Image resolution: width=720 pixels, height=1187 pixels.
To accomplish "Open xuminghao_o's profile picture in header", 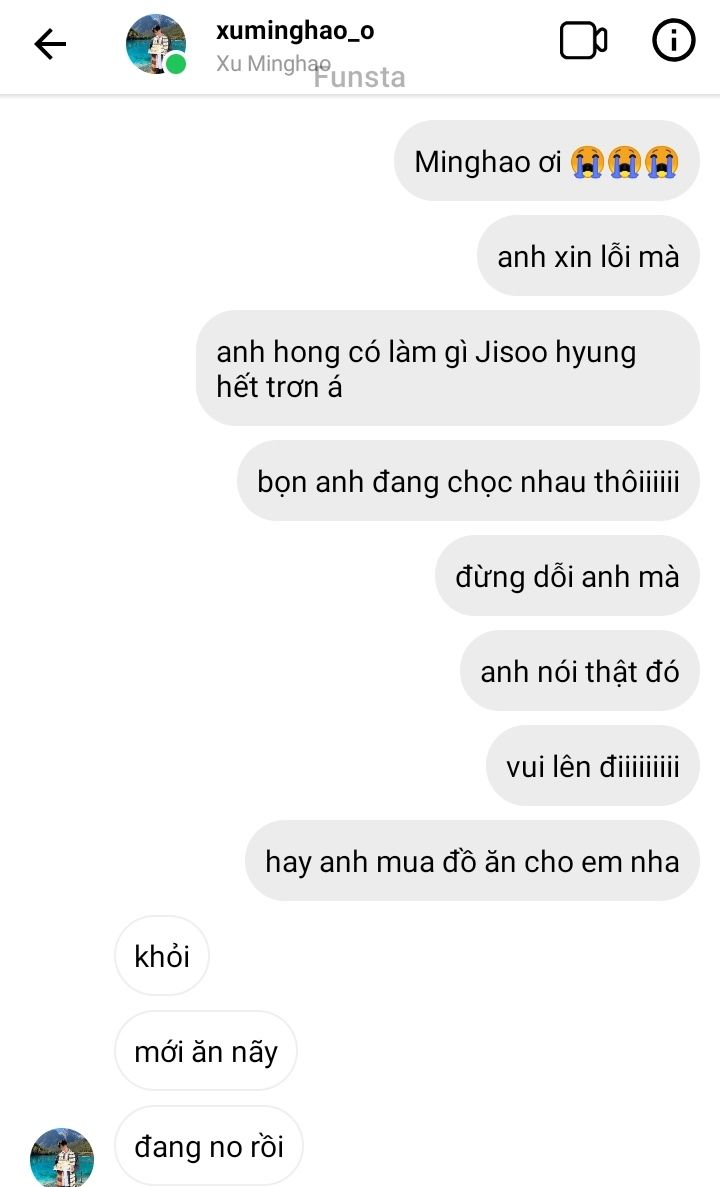I will tap(156, 44).
